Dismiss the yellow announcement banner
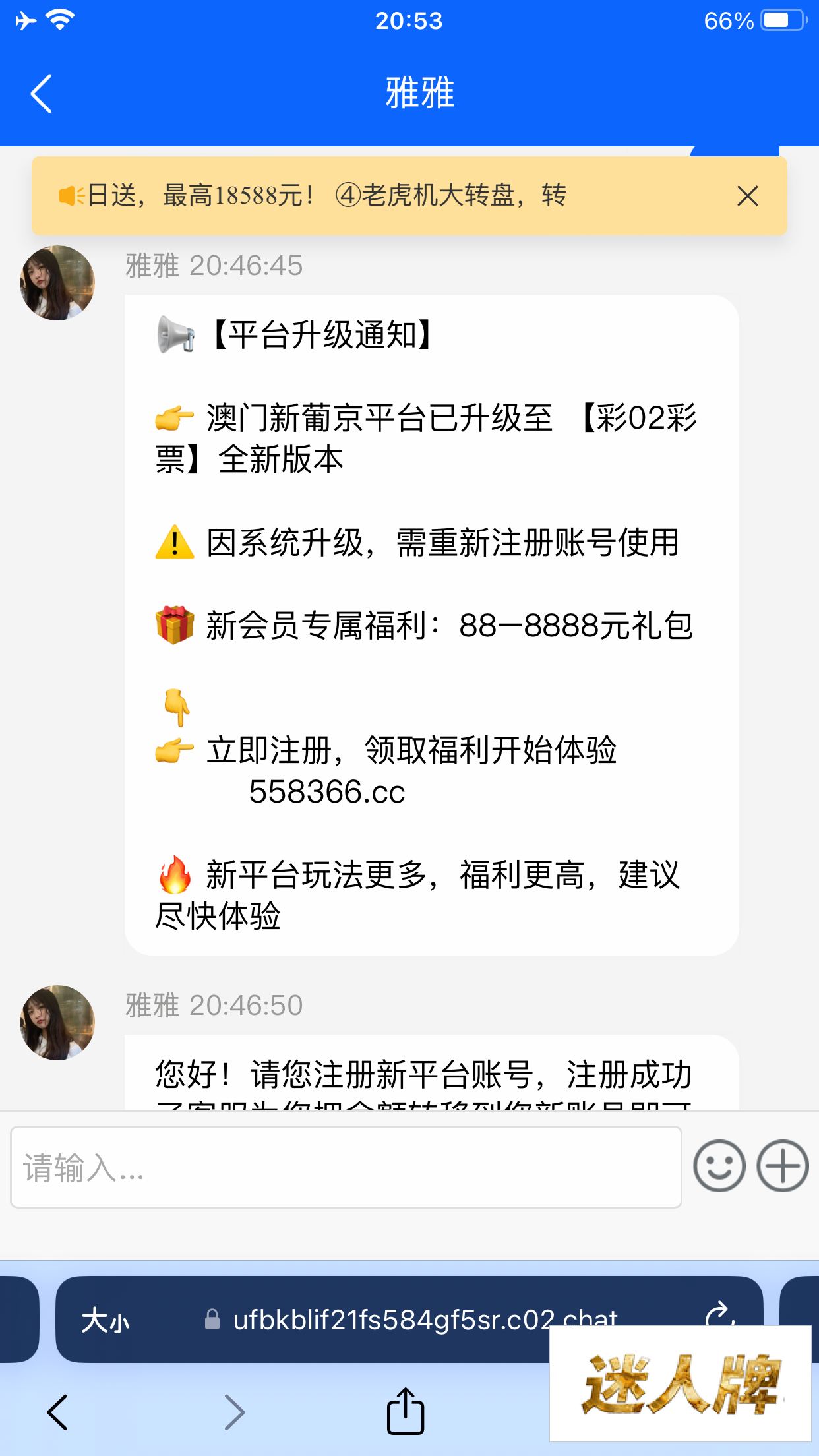The height and width of the screenshot is (1456, 819). click(x=747, y=196)
